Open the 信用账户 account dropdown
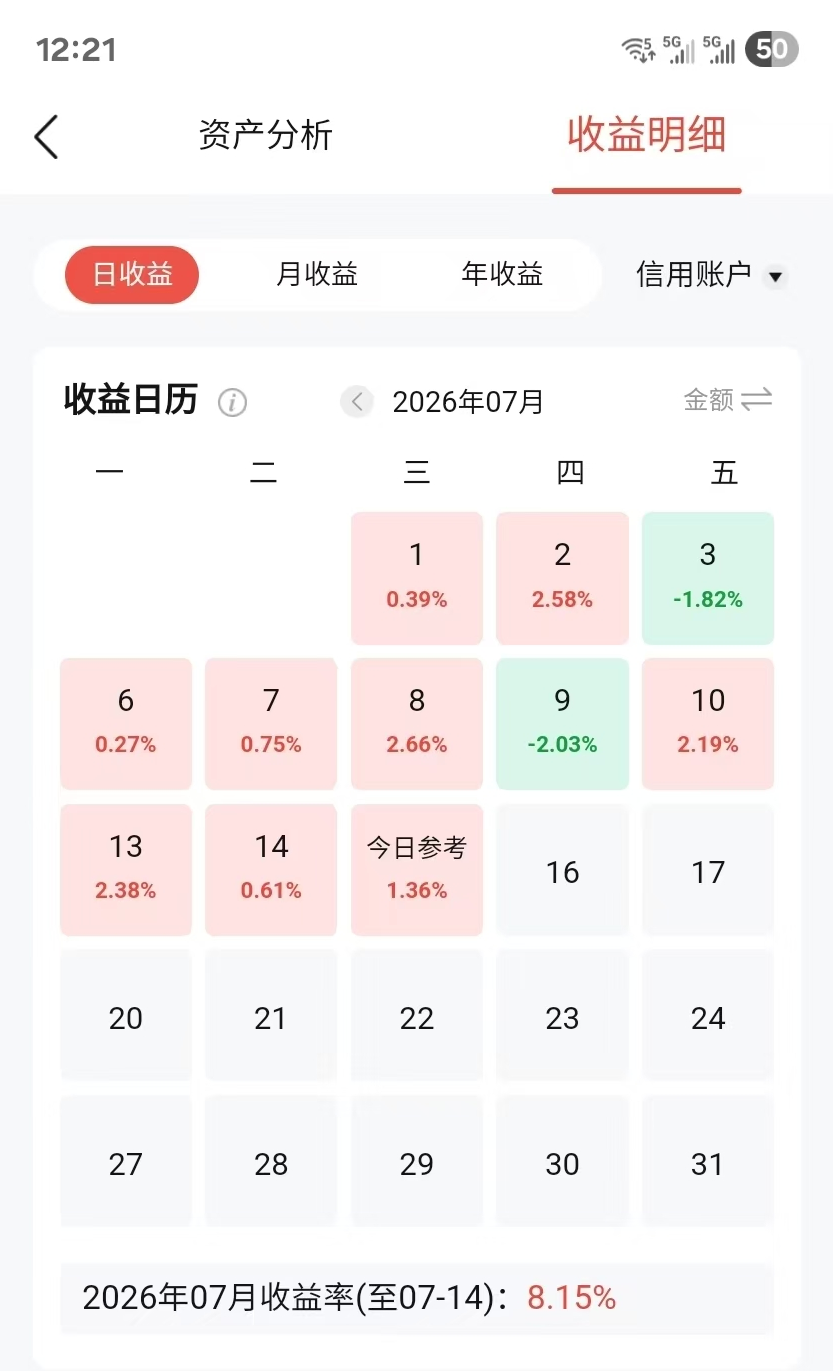The height and width of the screenshot is (1371, 833). pos(712,275)
